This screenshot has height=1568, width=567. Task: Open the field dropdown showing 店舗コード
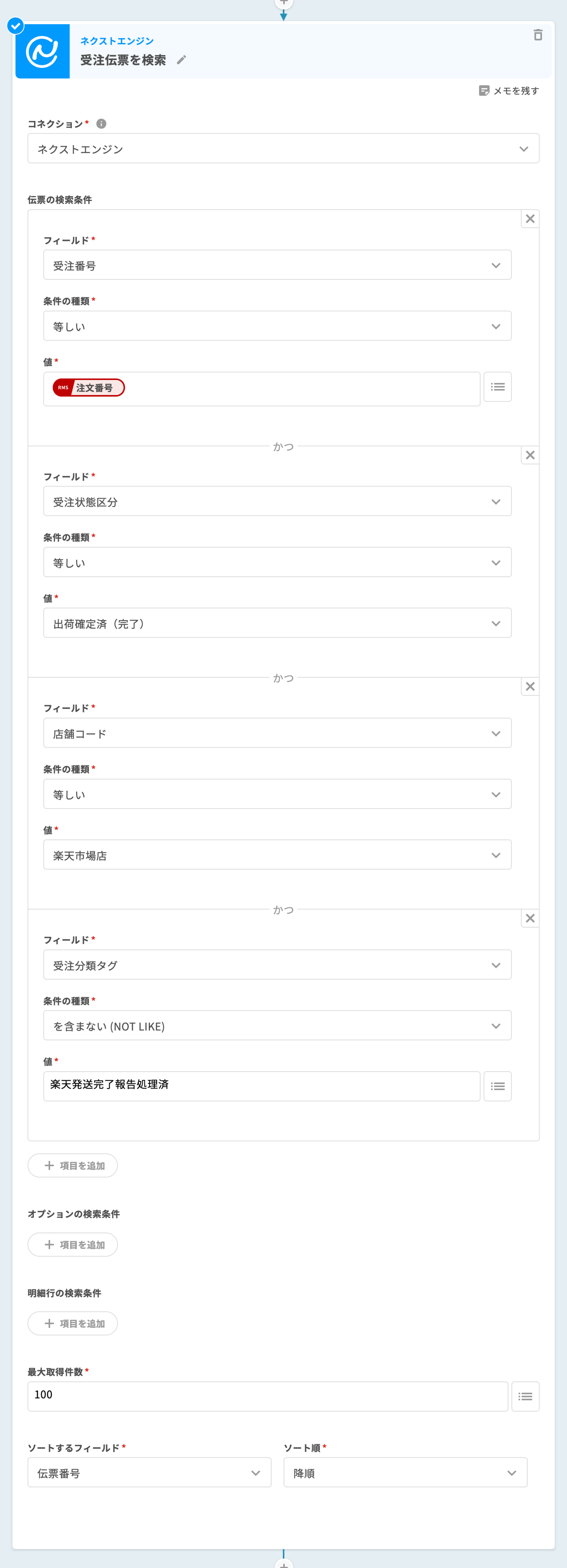pos(277,733)
